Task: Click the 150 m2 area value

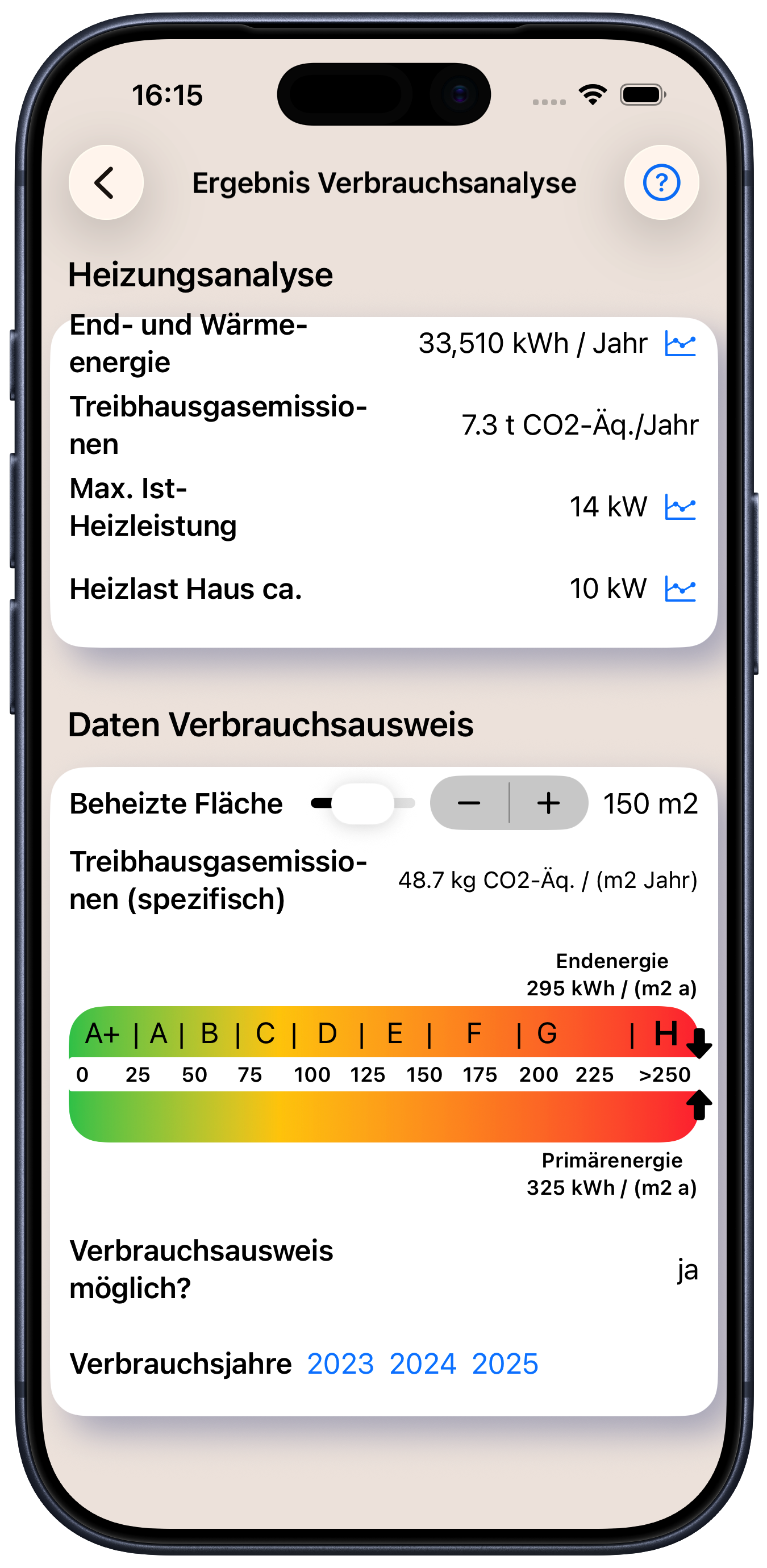Action: pyautogui.click(x=649, y=803)
